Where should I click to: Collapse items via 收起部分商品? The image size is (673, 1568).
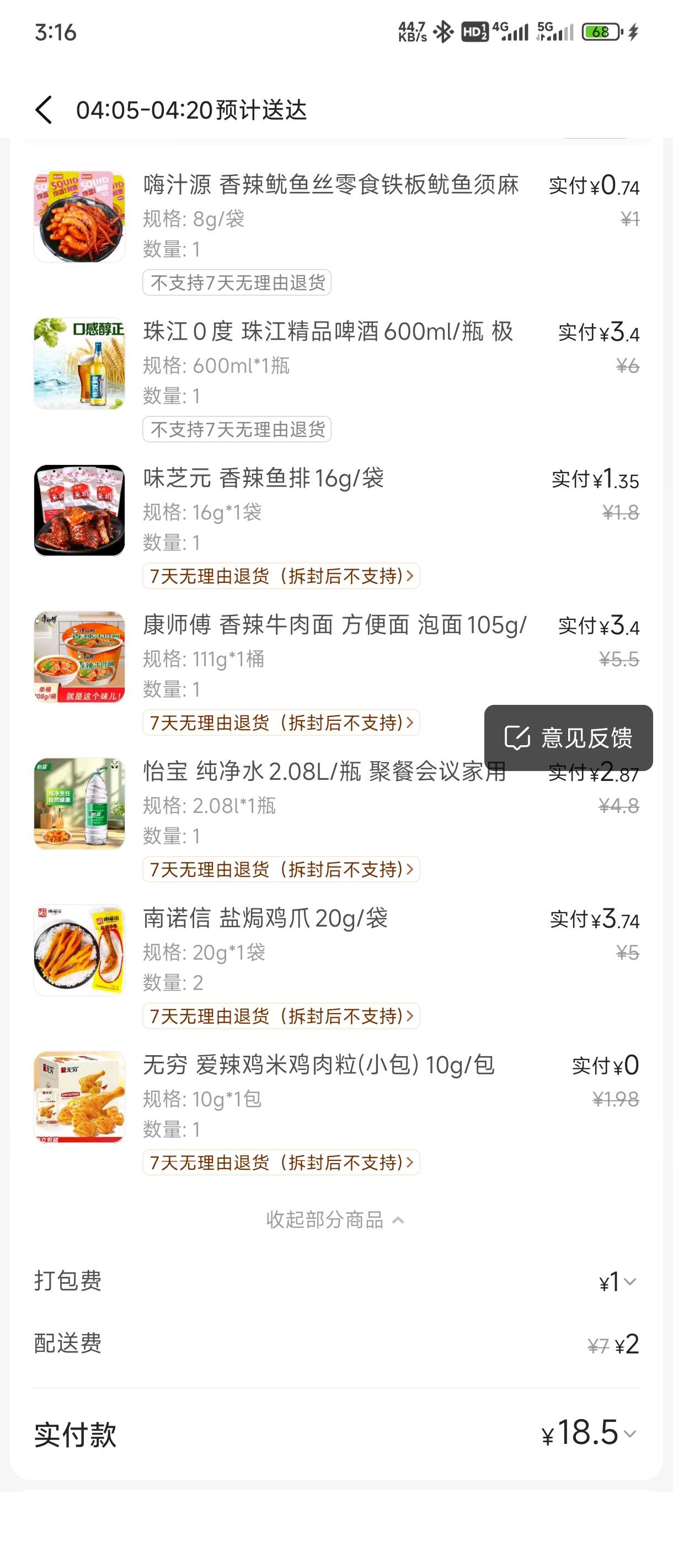pyautogui.click(x=335, y=1220)
